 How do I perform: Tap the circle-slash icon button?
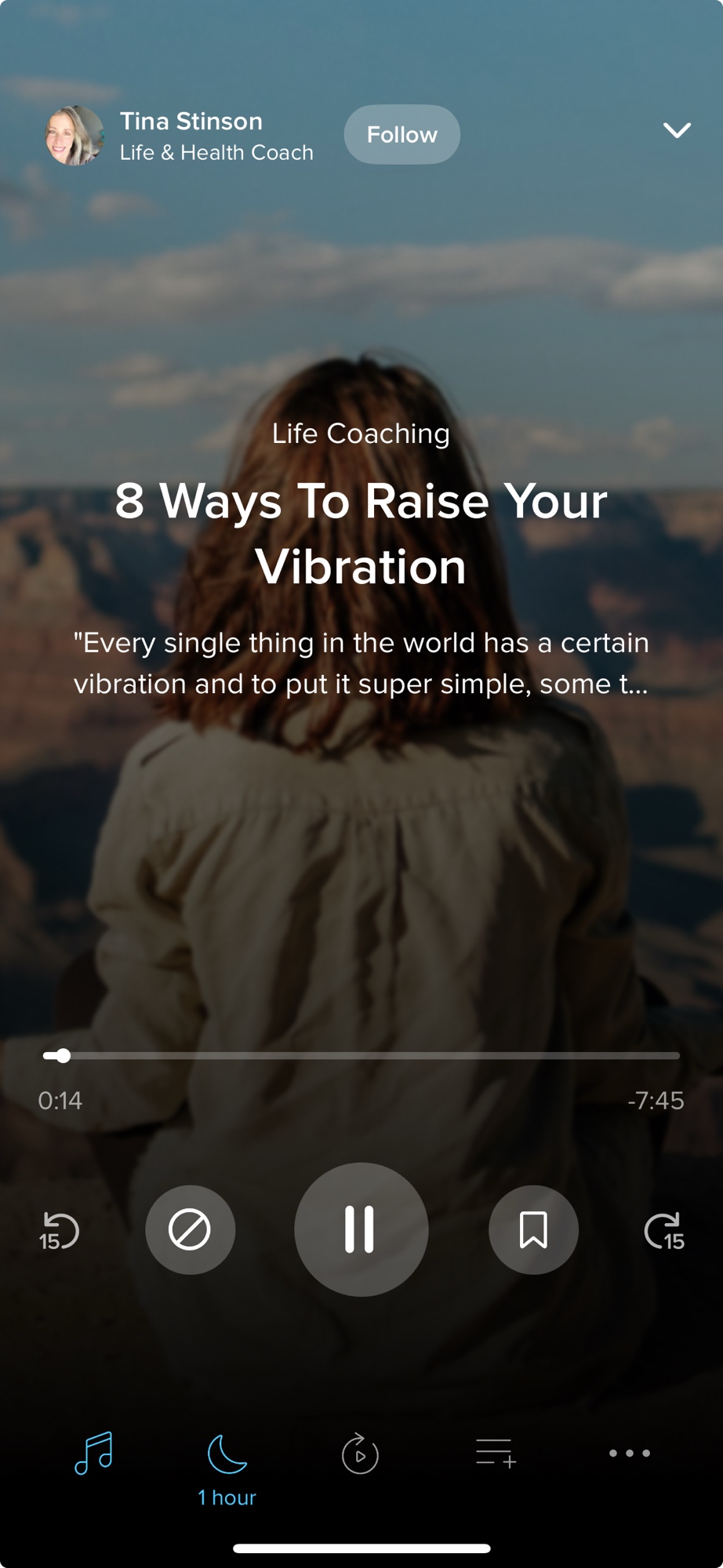tap(190, 1229)
